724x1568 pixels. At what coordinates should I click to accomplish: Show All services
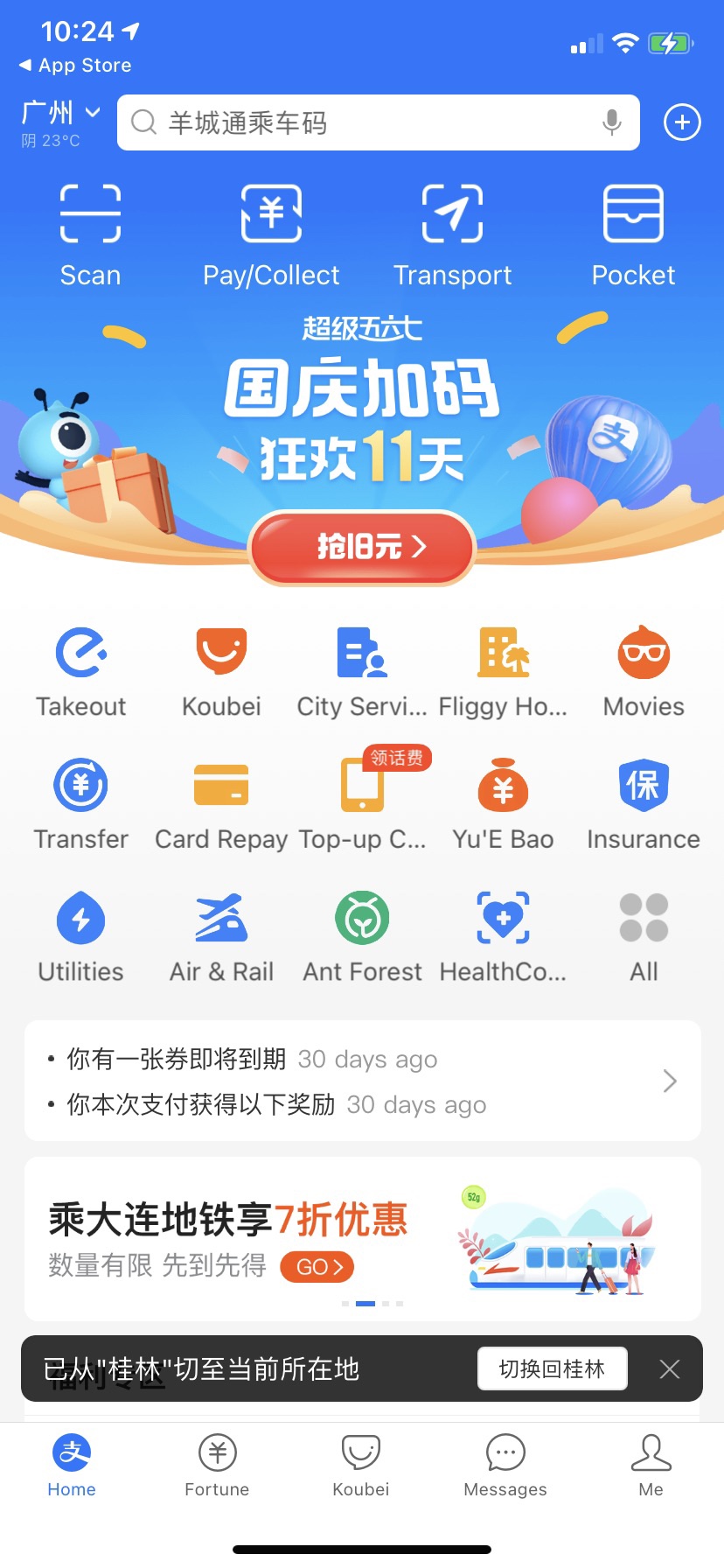[x=644, y=936]
